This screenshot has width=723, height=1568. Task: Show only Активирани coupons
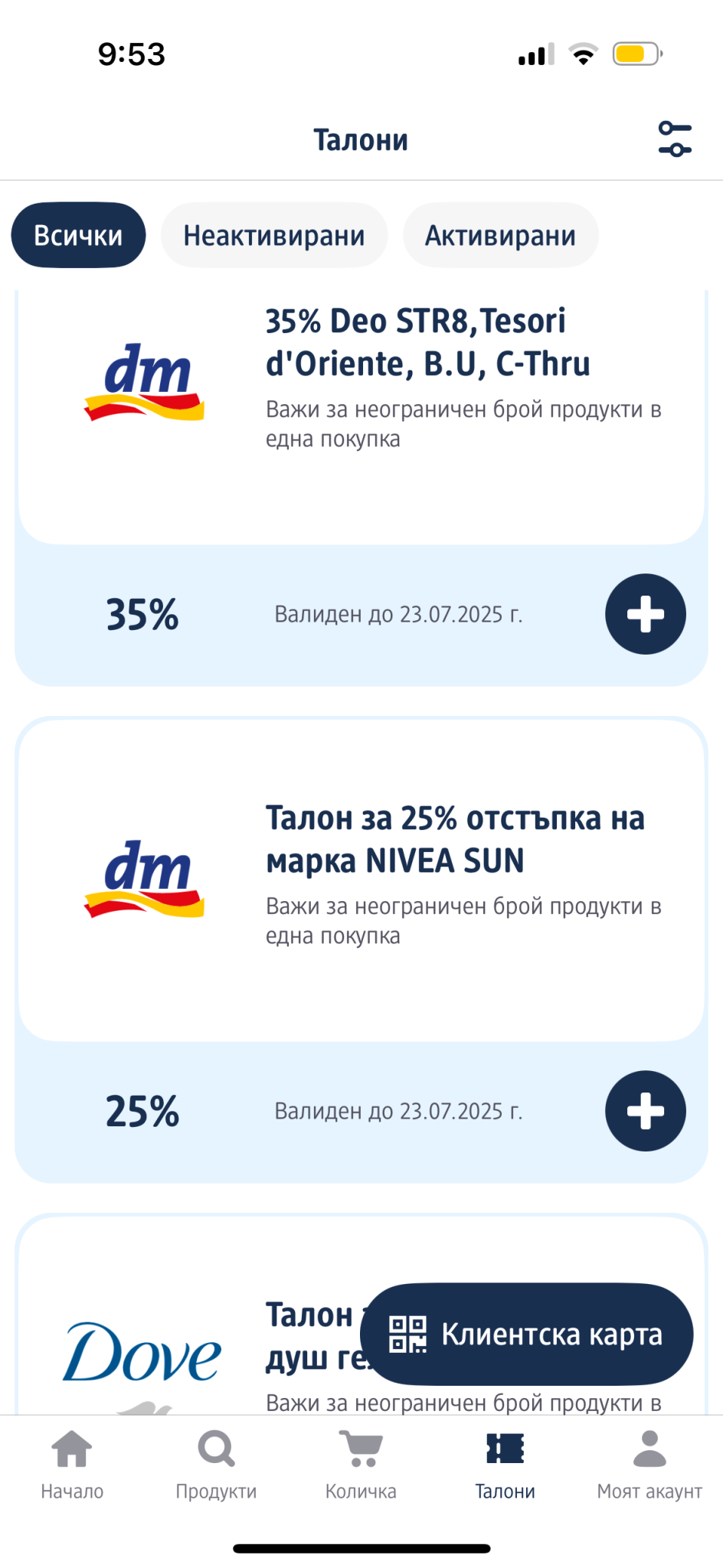click(x=500, y=235)
